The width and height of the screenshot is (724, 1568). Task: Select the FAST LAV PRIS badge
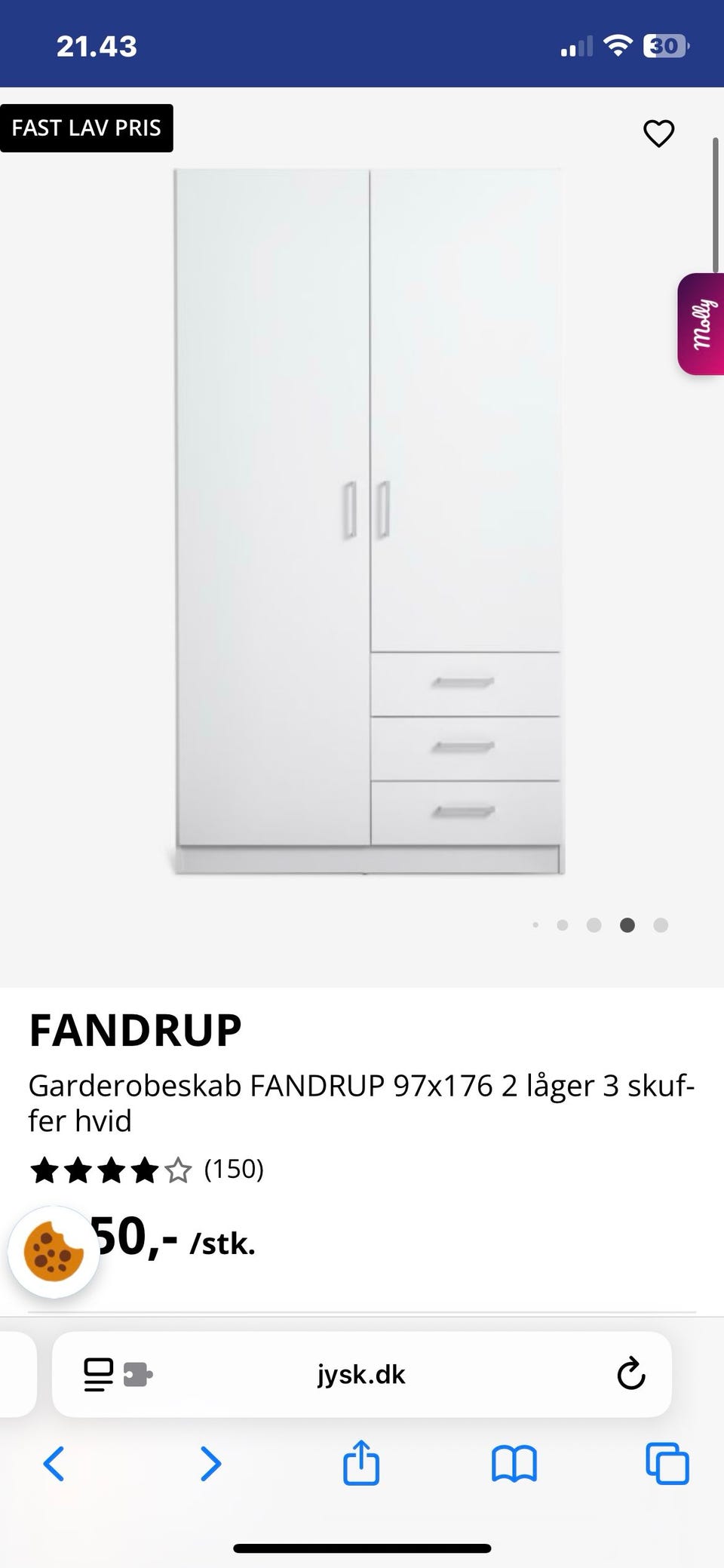(x=87, y=128)
